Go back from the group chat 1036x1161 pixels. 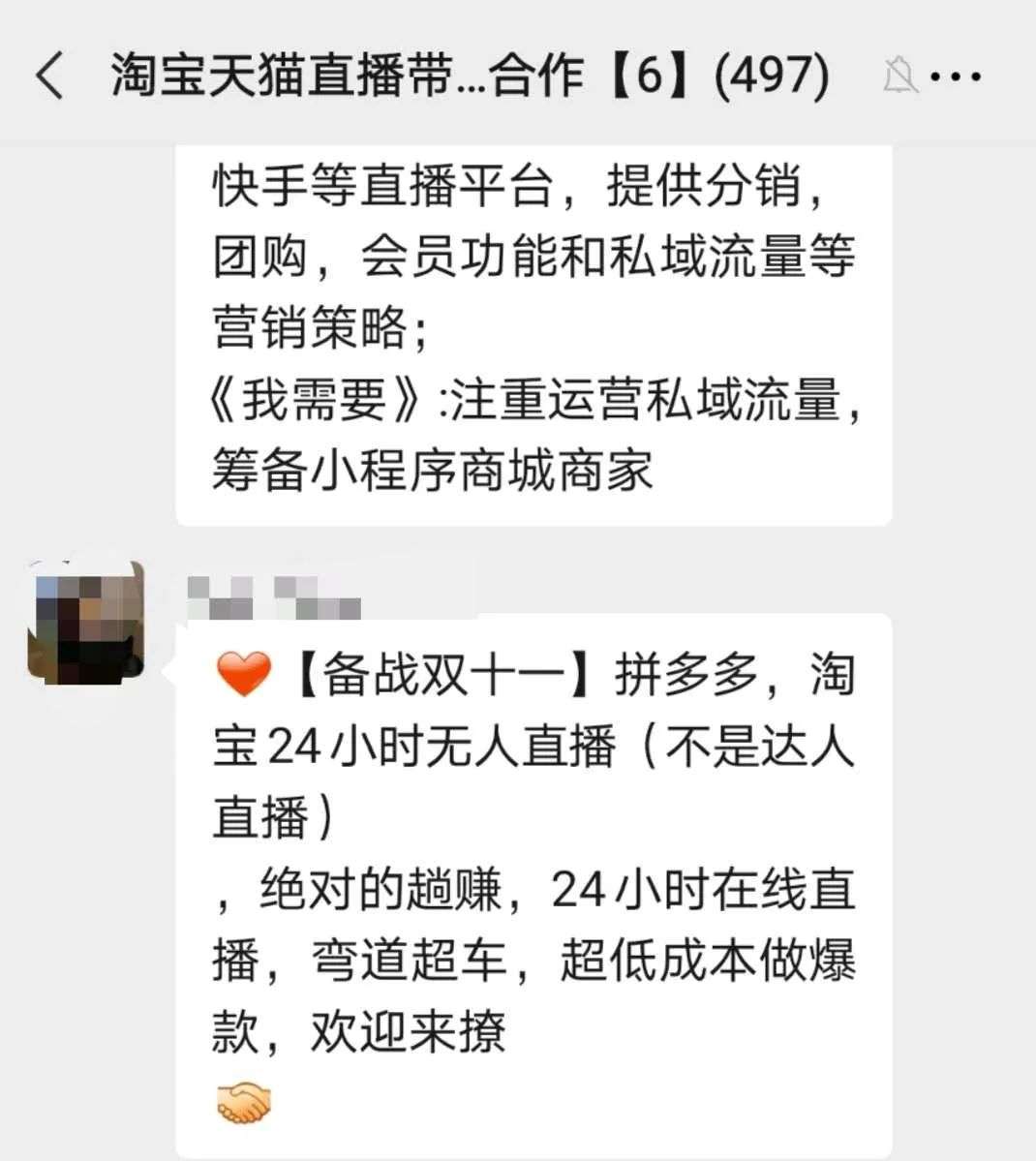click(49, 76)
